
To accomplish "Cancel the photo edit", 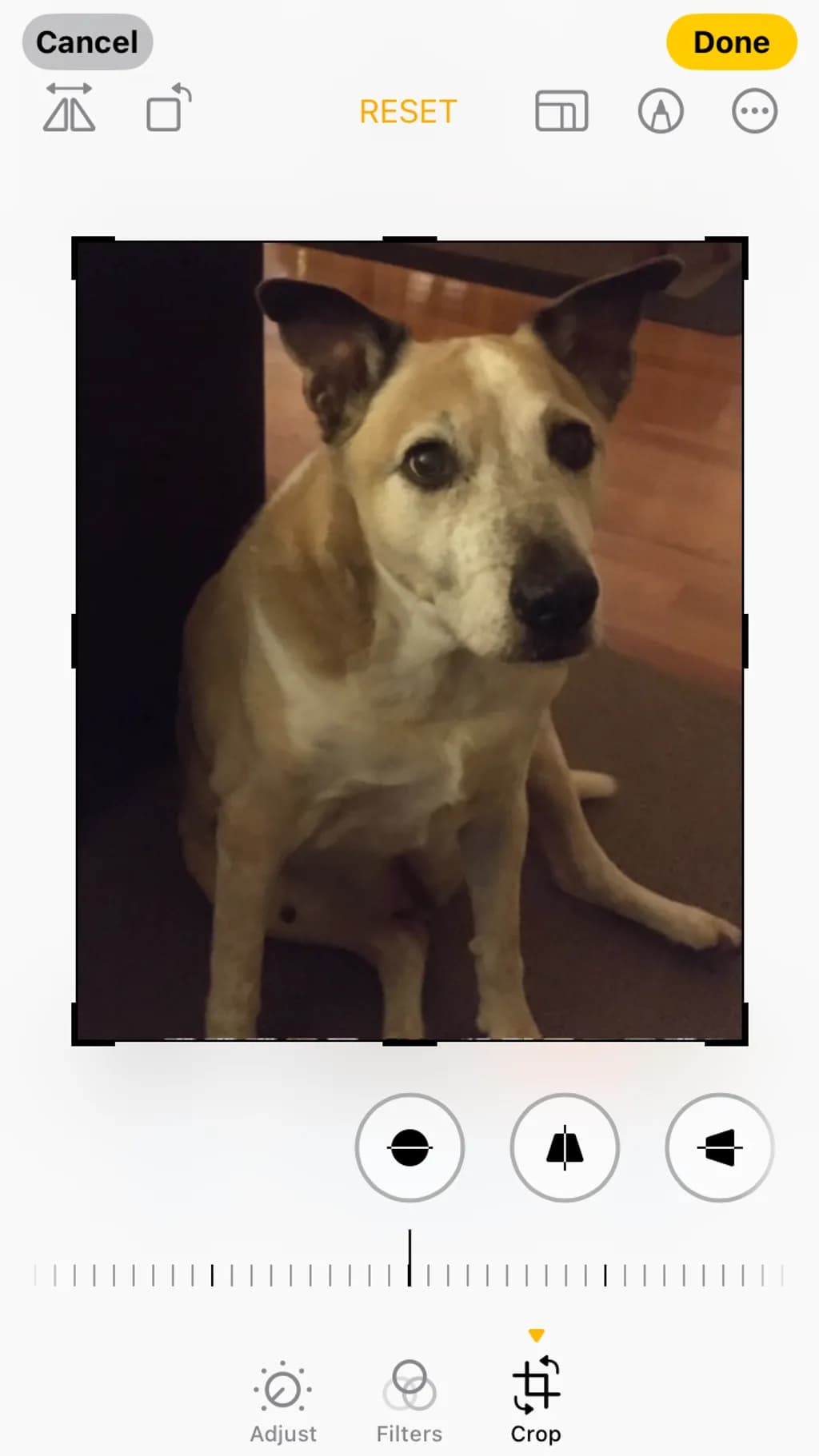I will tap(87, 42).
